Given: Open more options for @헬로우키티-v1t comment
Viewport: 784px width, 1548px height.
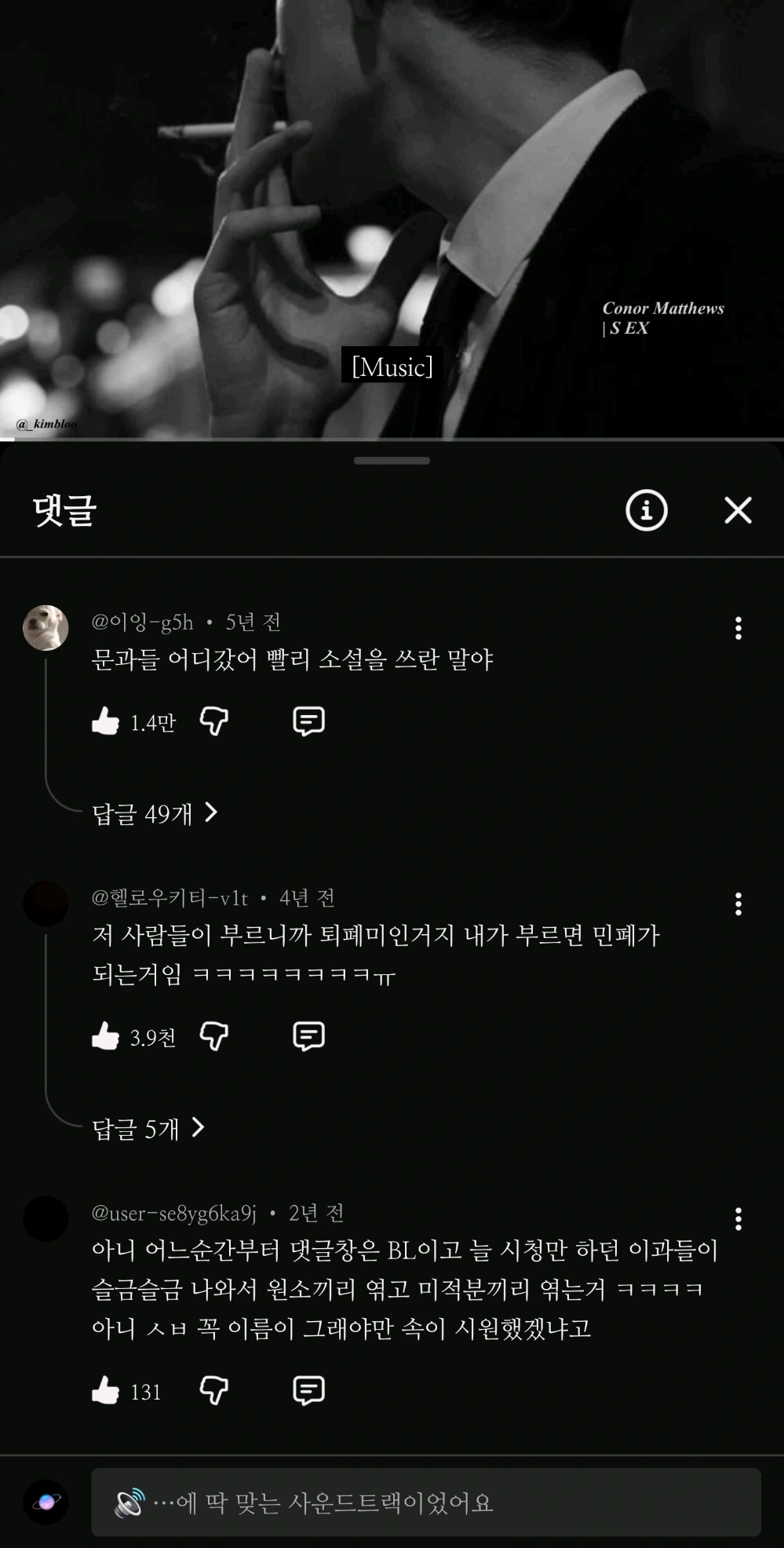Looking at the screenshot, I should (738, 904).
